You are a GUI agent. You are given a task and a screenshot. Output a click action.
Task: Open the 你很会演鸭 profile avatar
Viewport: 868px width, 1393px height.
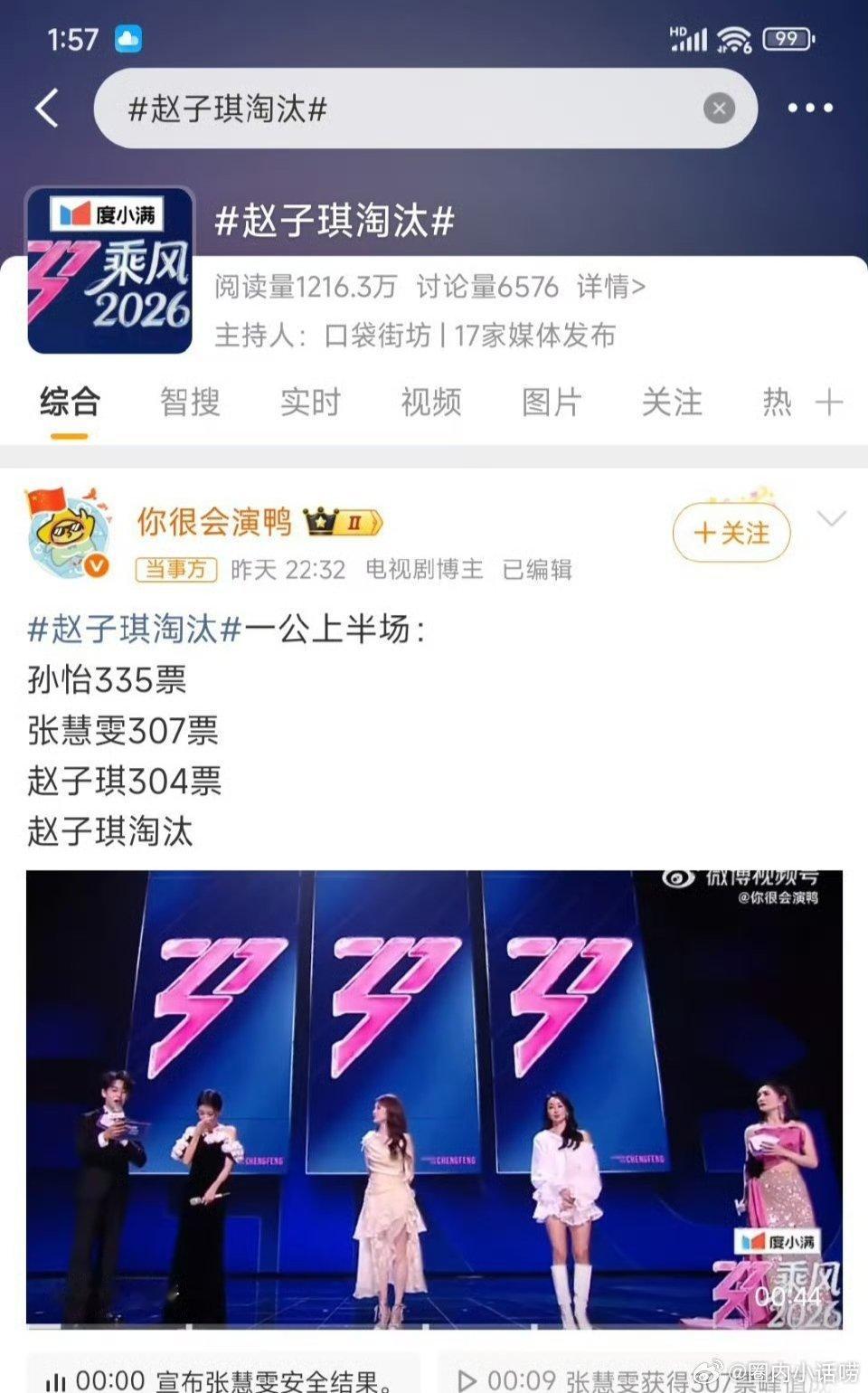(68, 534)
